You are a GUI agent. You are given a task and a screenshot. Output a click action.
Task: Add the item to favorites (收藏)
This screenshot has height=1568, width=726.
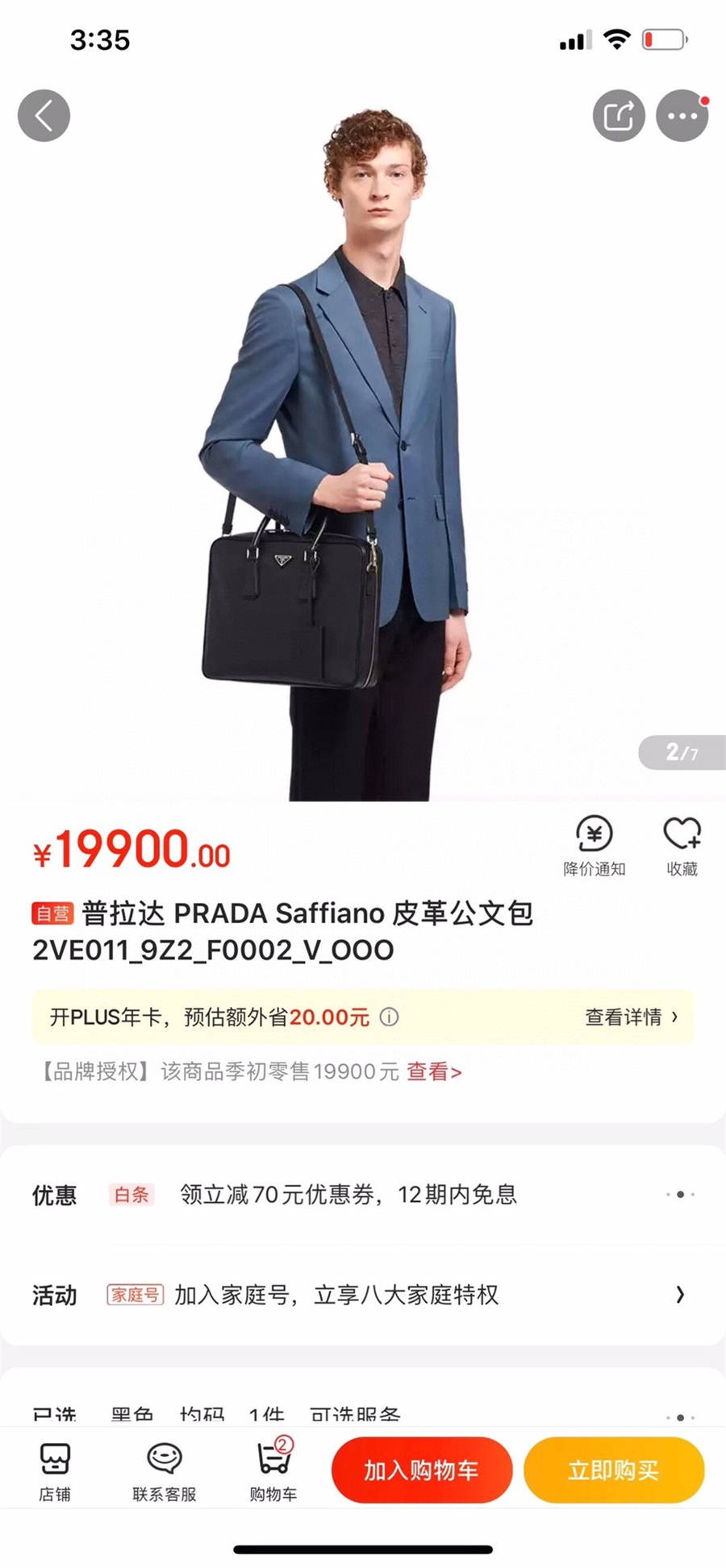(x=682, y=846)
